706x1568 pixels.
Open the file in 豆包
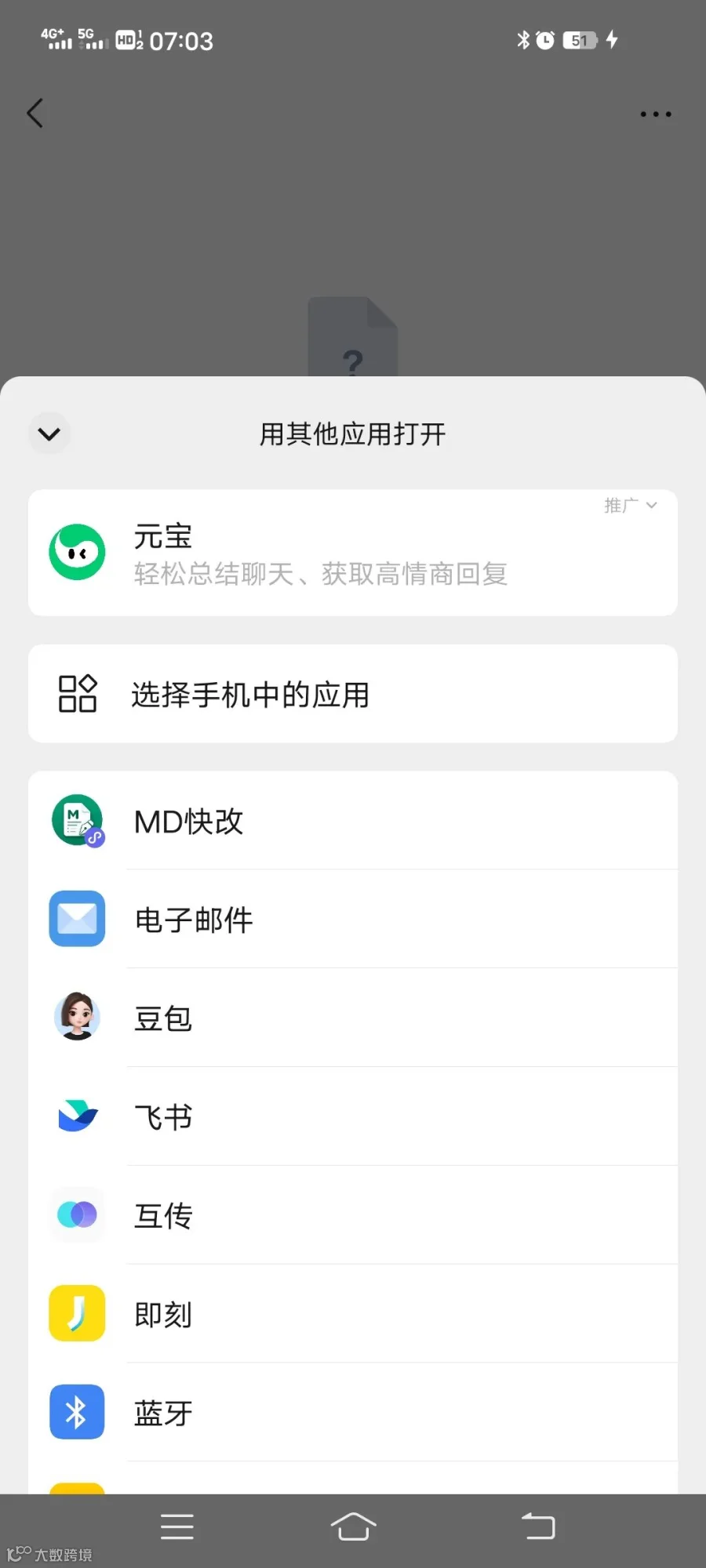pyautogui.click(x=353, y=1018)
